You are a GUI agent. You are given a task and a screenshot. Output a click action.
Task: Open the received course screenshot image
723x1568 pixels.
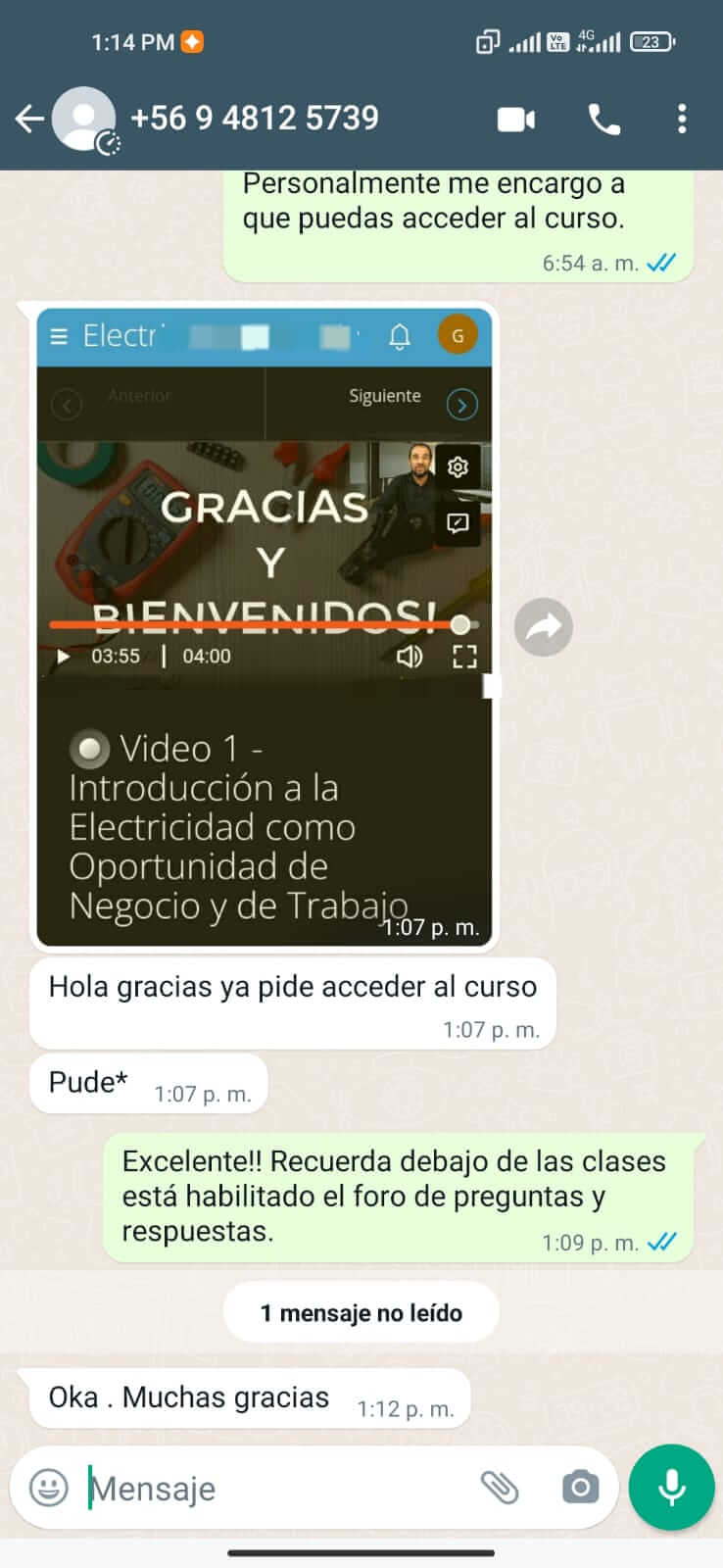(x=264, y=627)
